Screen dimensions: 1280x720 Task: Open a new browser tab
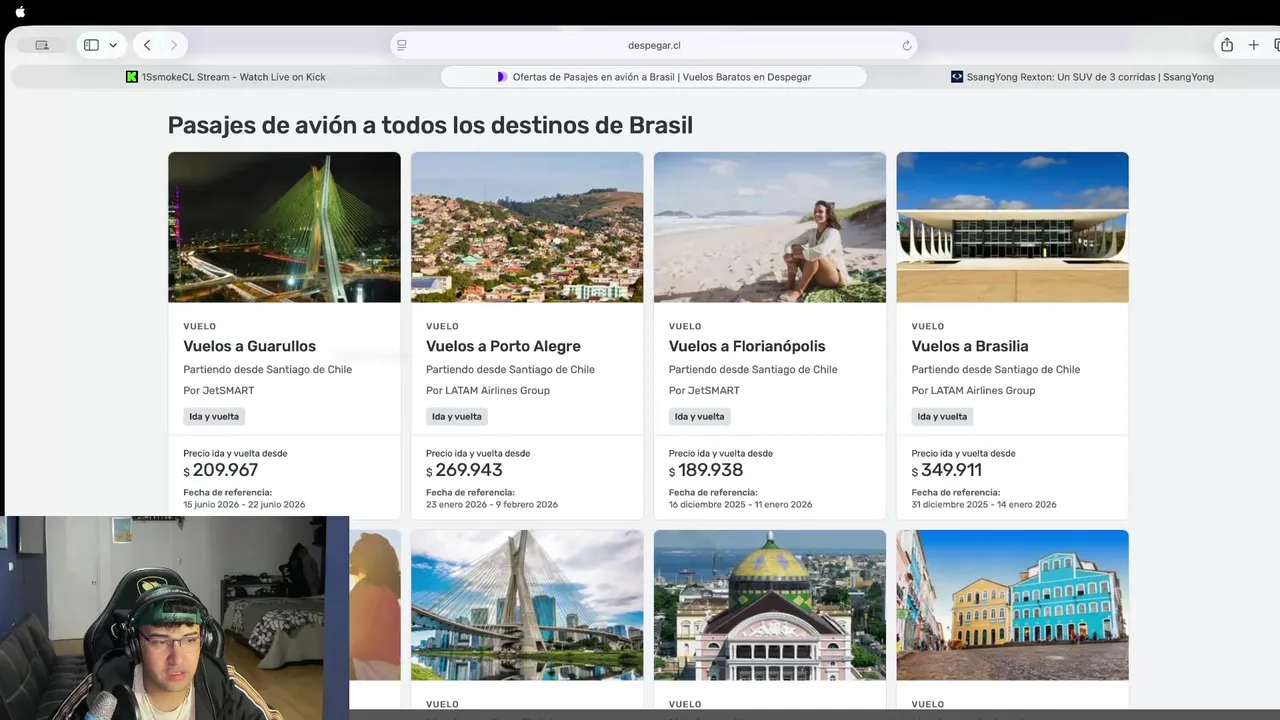click(1253, 45)
